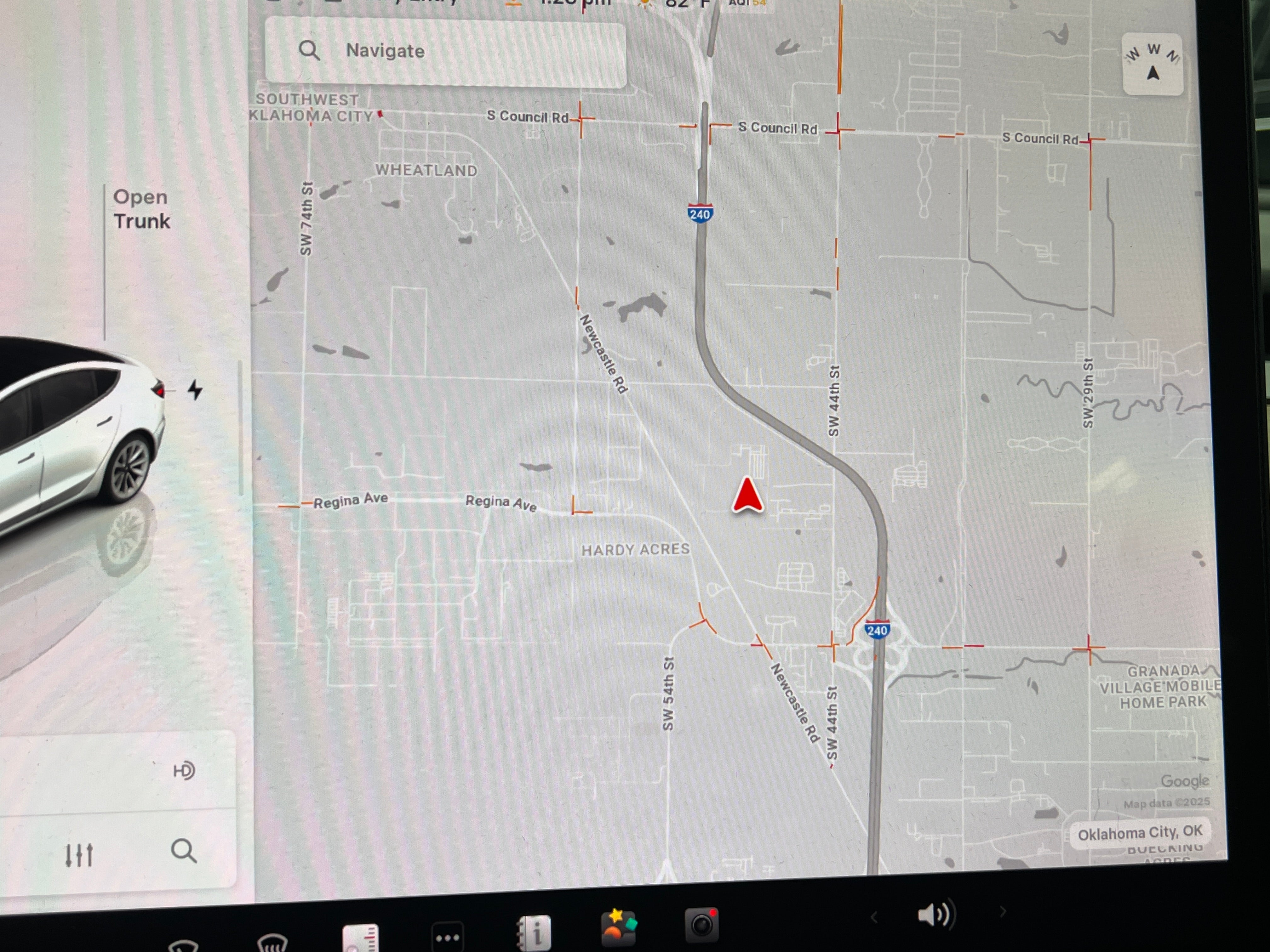Open the three-dot all apps launcher
The image size is (1270, 952).
pos(447,938)
